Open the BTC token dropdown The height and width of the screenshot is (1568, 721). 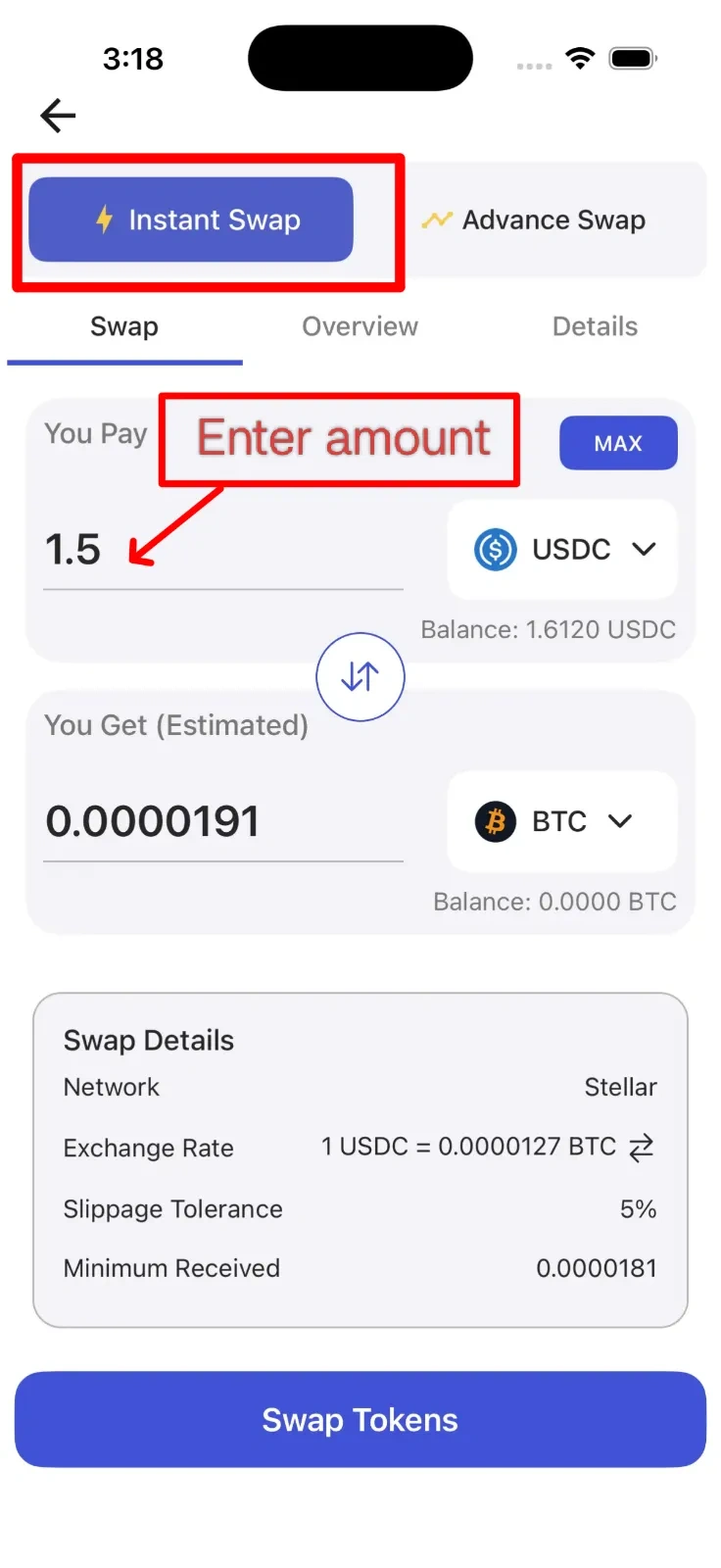click(621, 822)
